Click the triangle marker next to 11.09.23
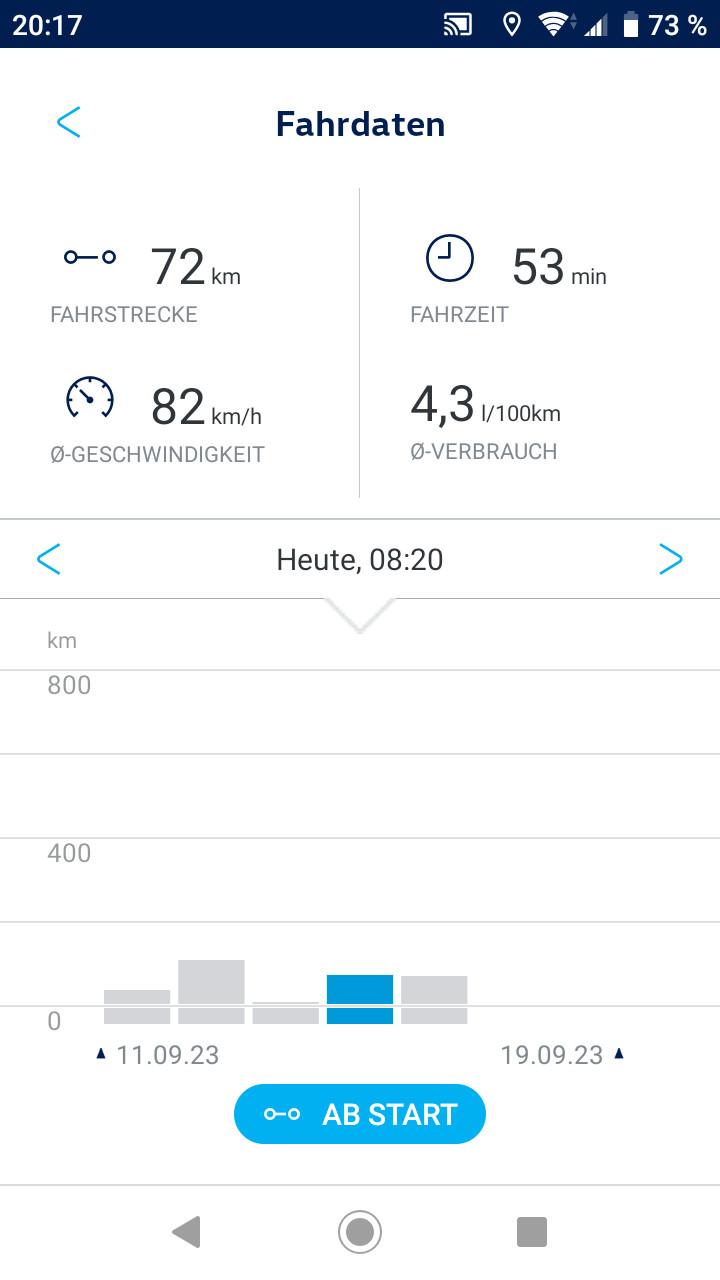720x1280 pixels. coord(101,1054)
